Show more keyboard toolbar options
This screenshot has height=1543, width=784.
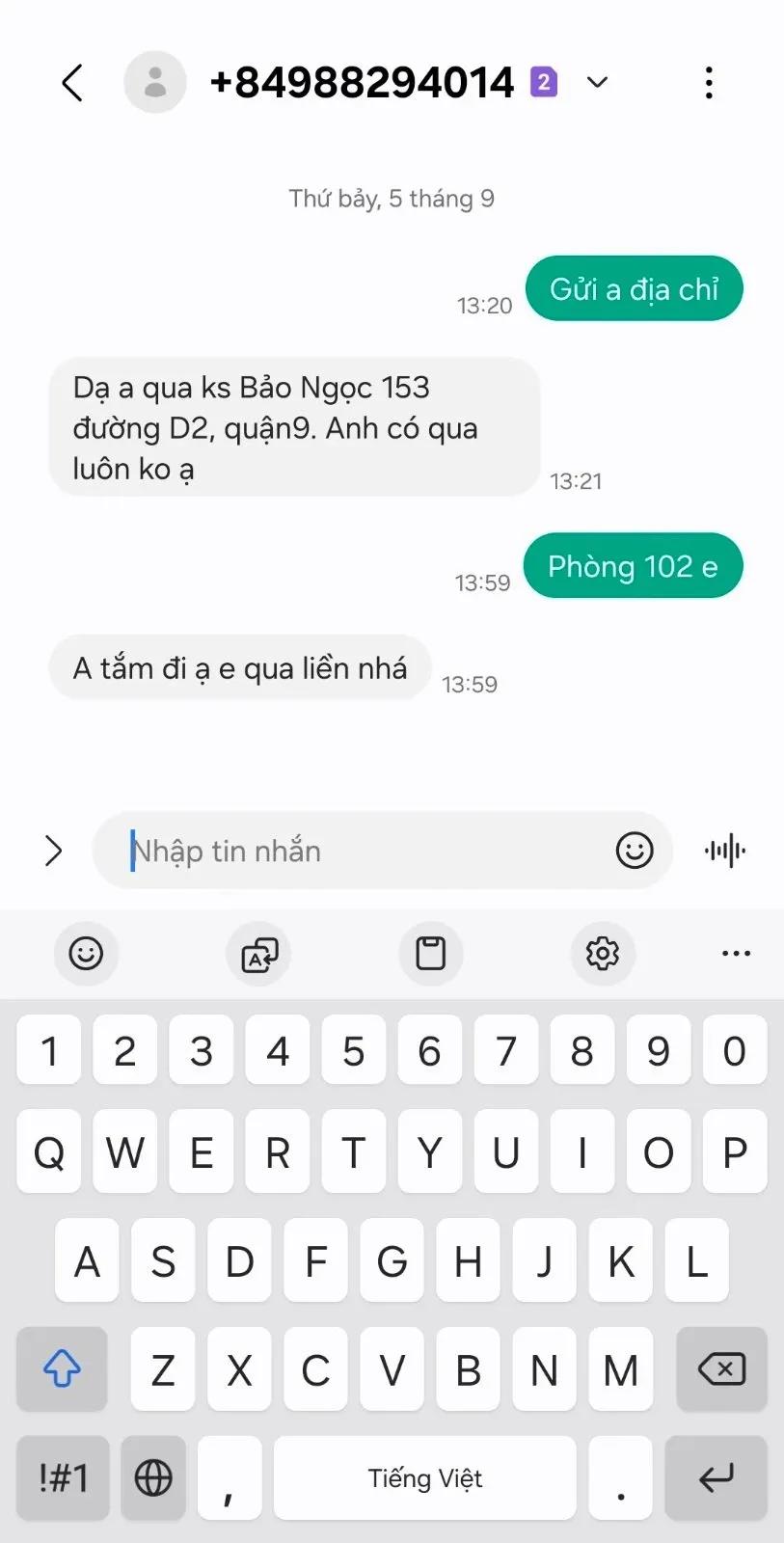[736, 954]
